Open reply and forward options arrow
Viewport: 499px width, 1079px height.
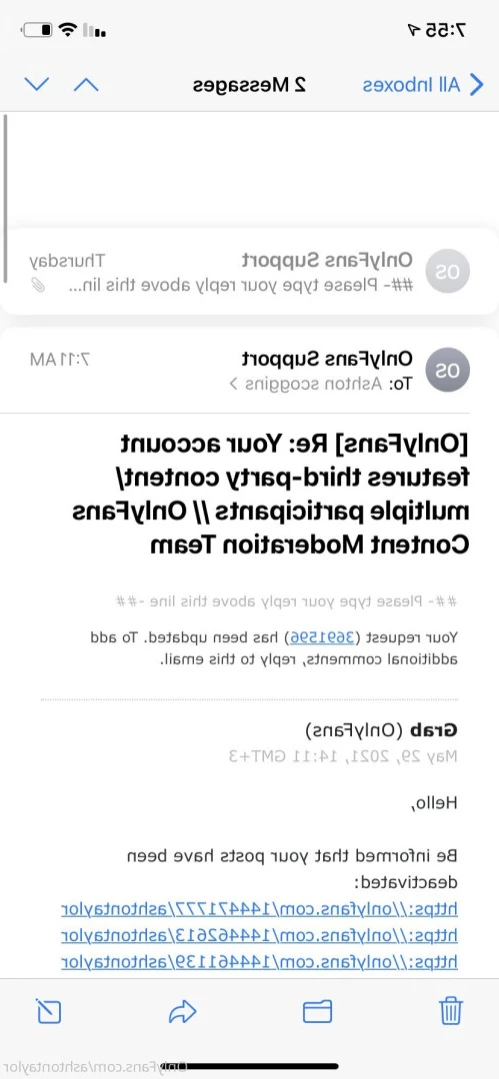coord(182,1012)
